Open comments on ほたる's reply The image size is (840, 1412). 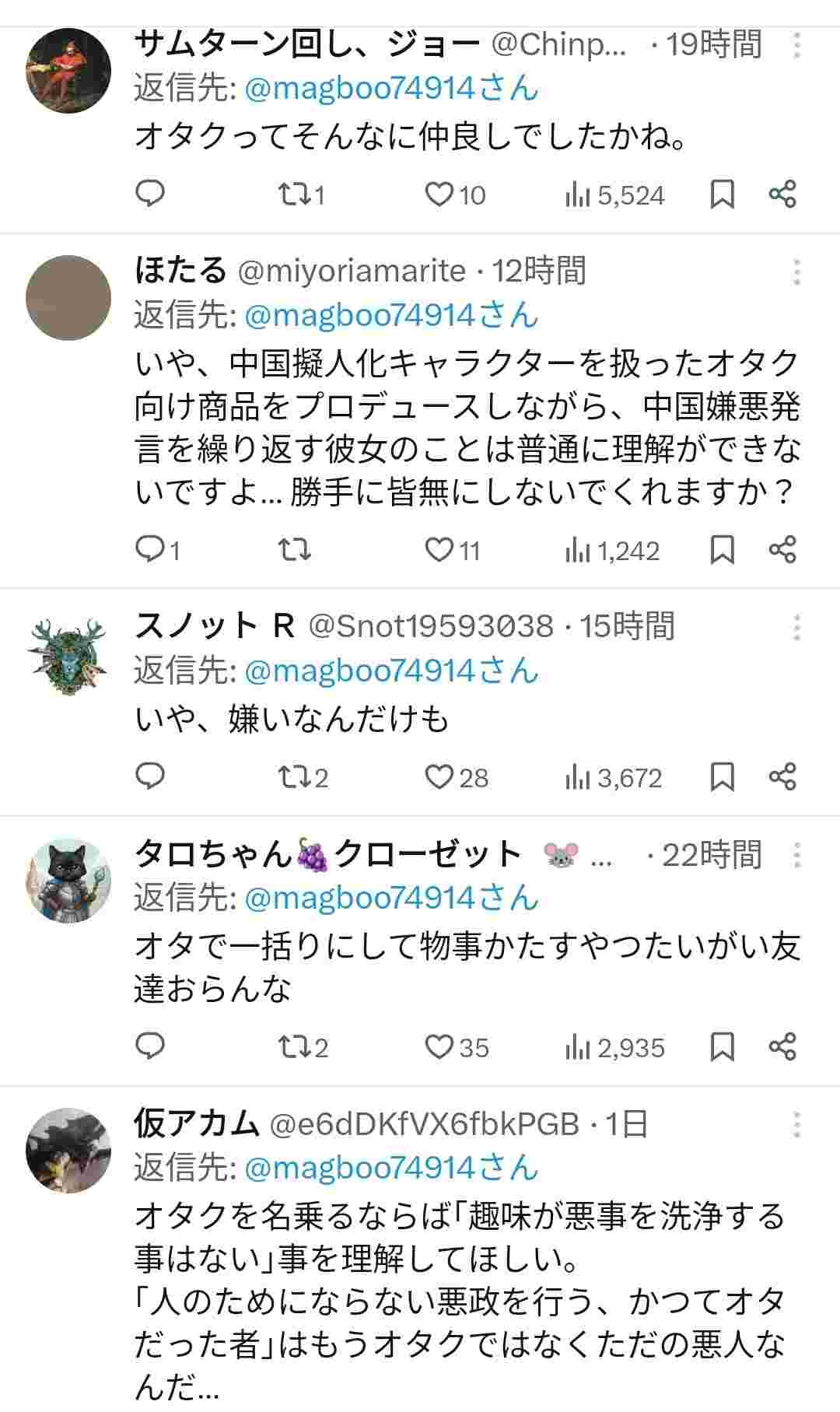point(150,550)
